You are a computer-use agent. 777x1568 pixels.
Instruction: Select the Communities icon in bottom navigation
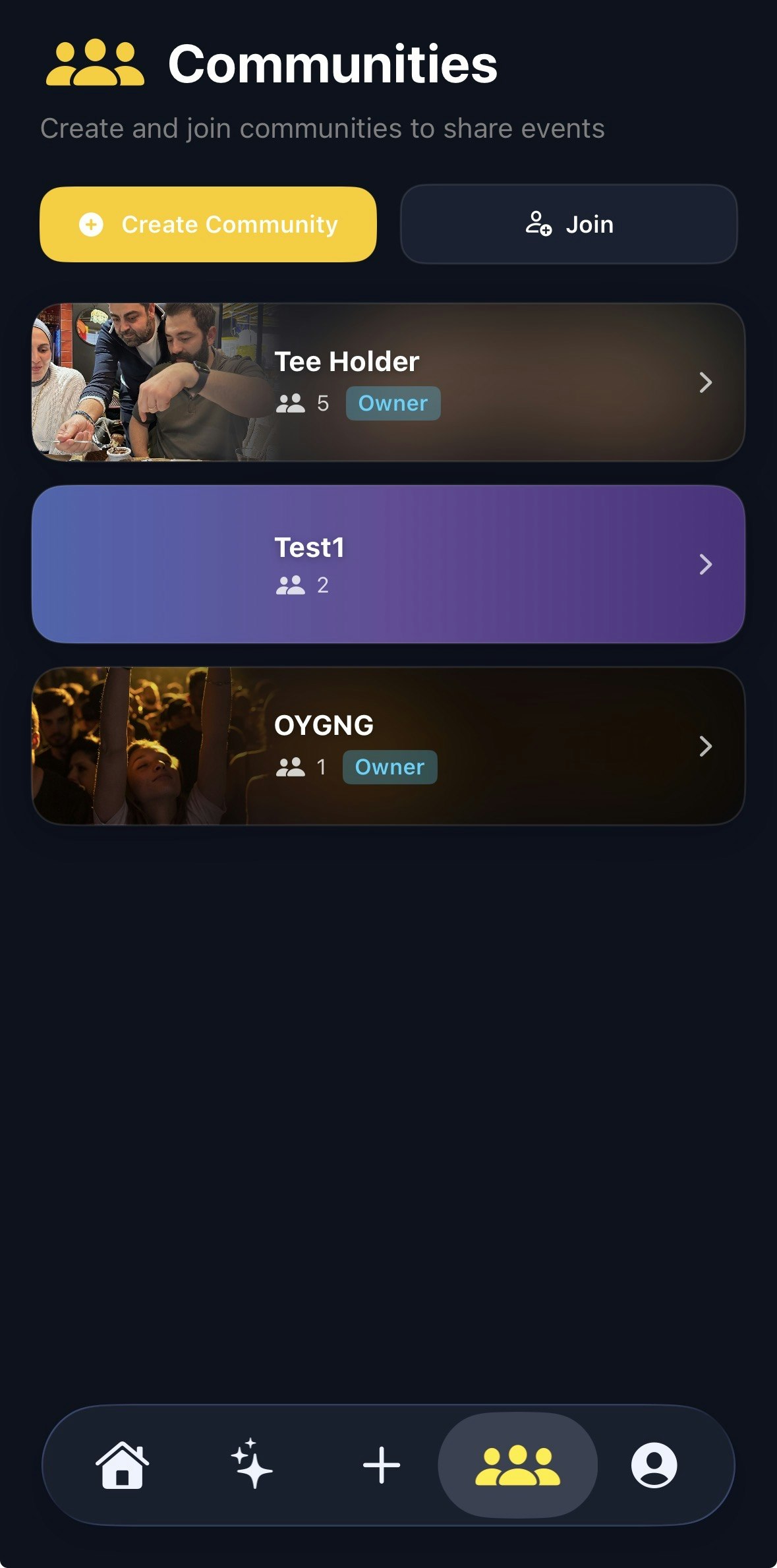click(x=518, y=1465)
